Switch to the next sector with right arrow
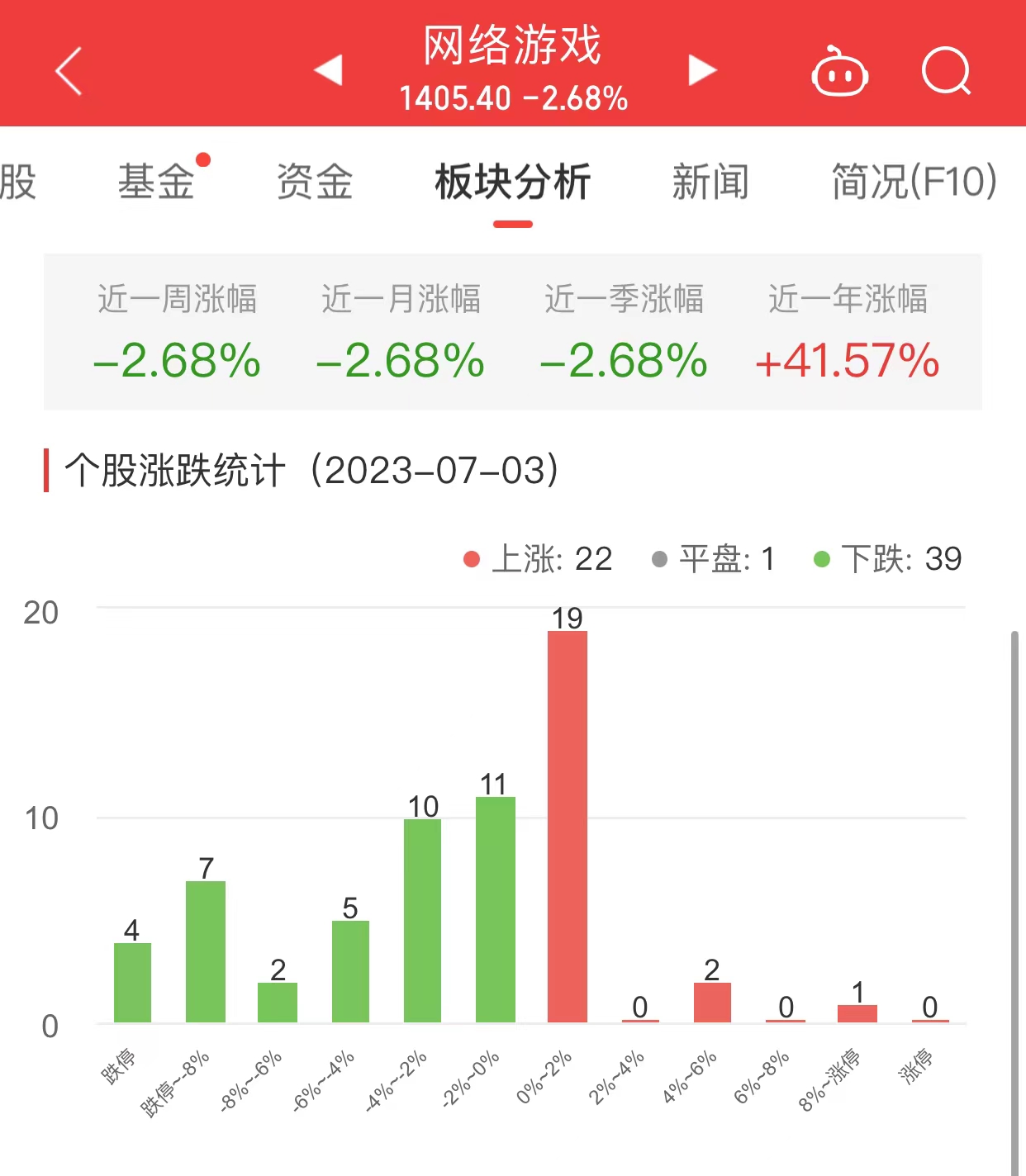 point(701,70)
